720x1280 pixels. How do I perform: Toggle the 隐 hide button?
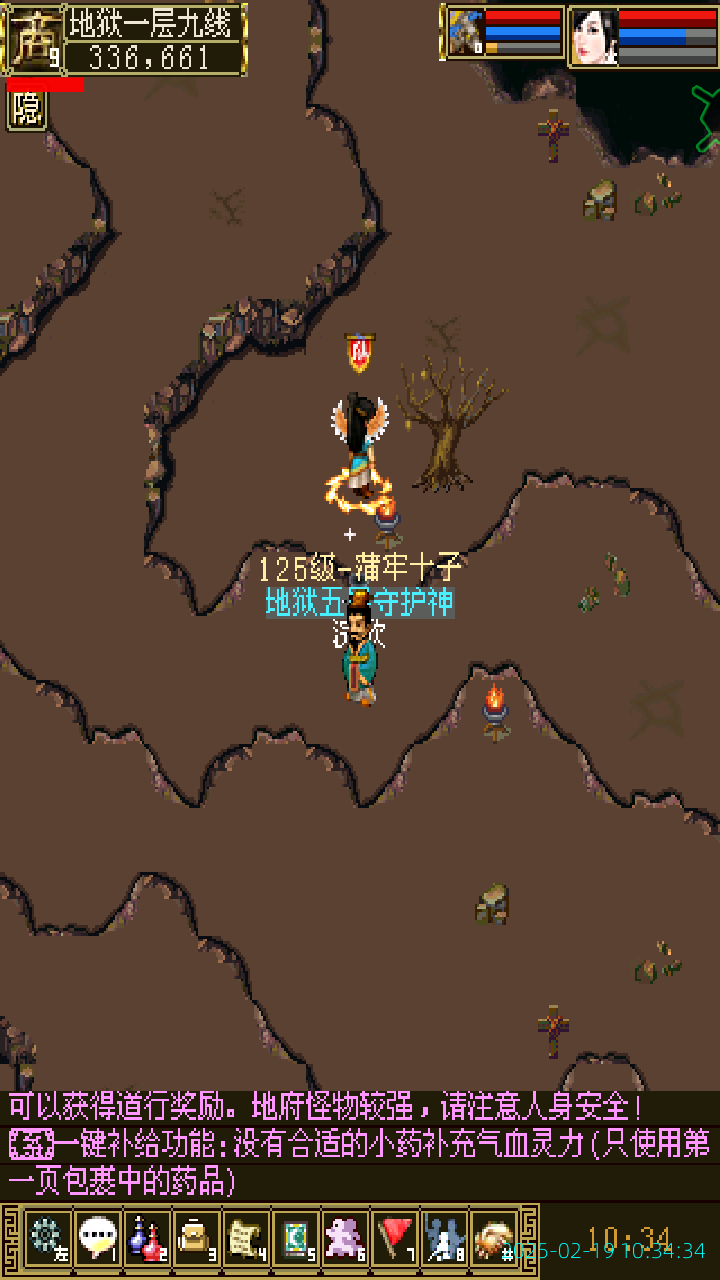(27, 110)
